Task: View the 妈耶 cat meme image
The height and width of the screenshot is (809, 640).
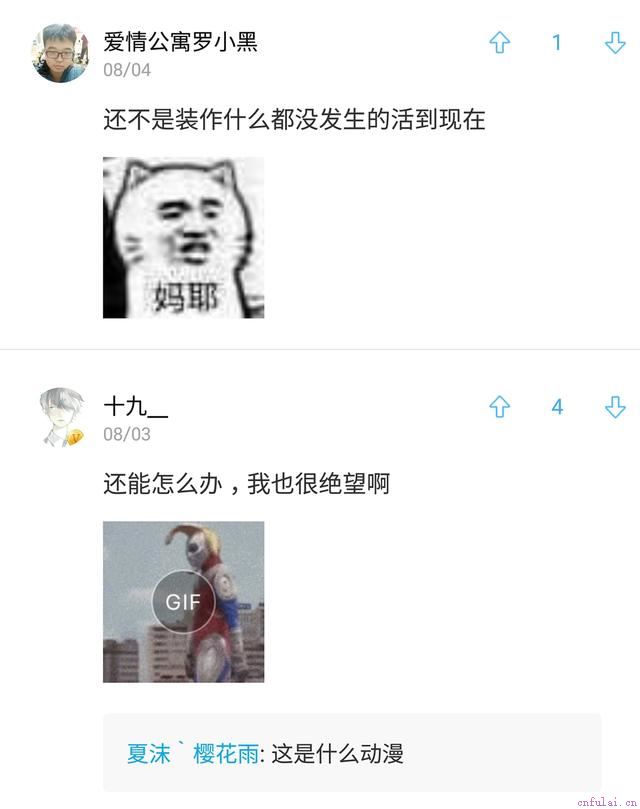Action: (x=183, y=237)
